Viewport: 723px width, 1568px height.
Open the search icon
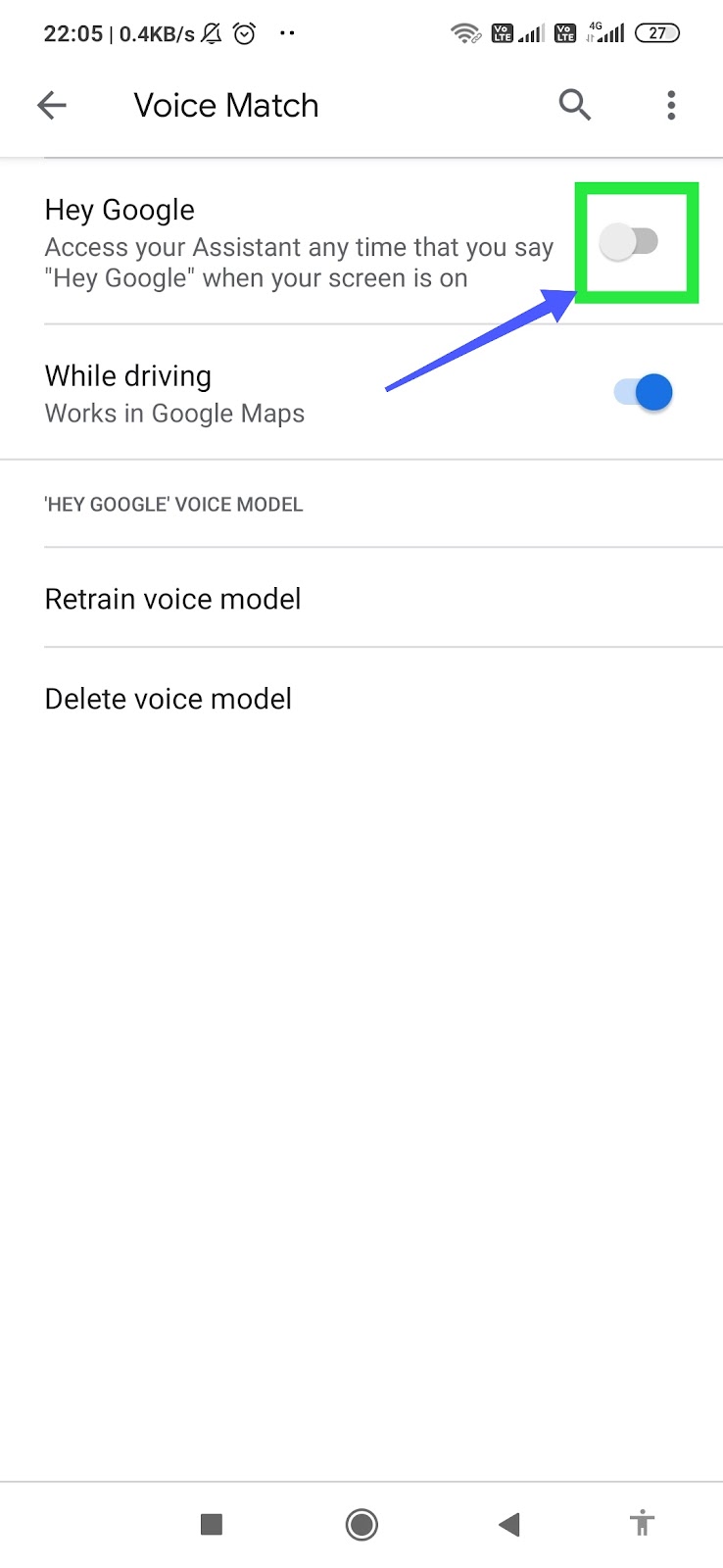pyautogui.click(x=575, y=105)
